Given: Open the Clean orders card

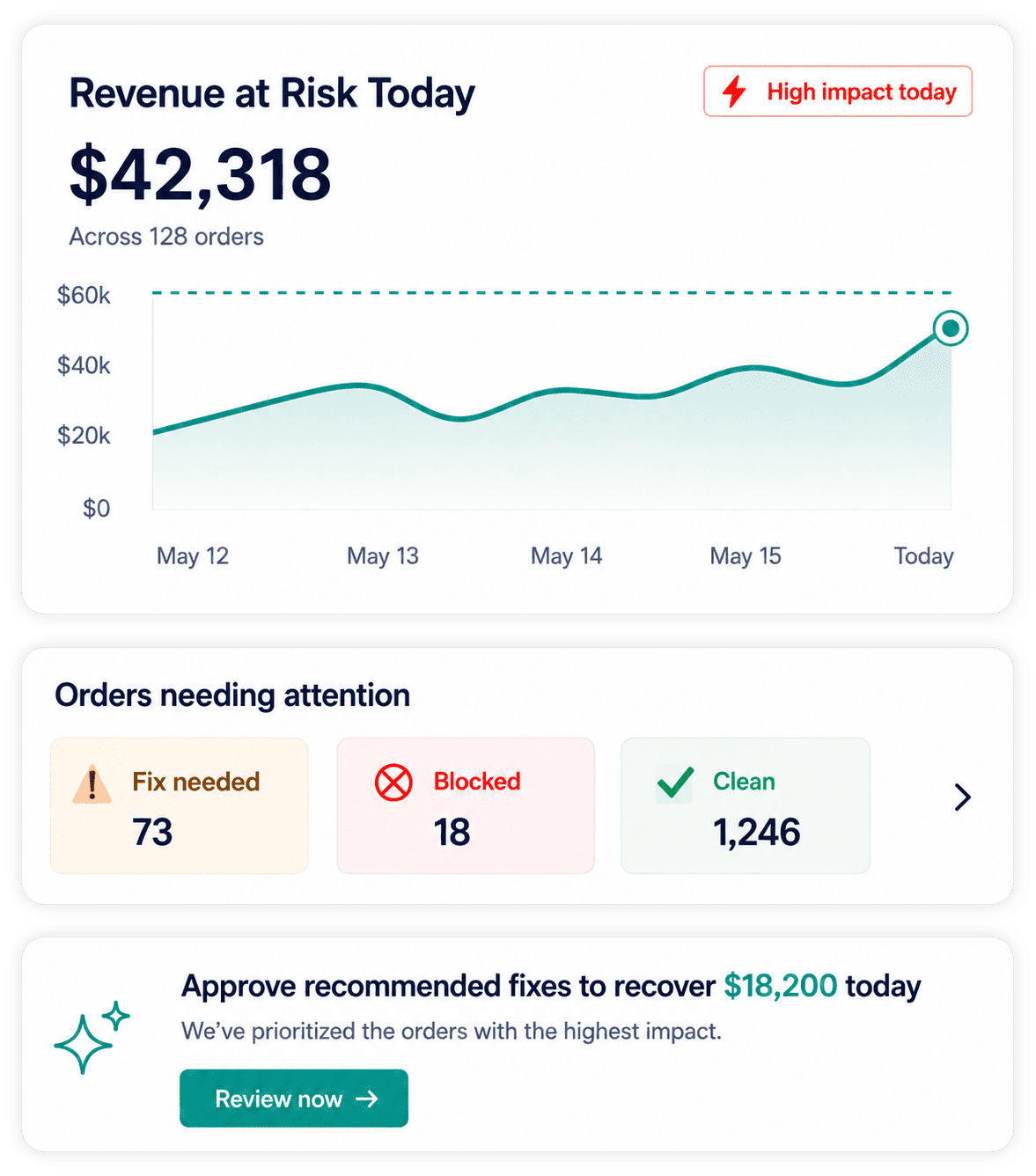Looking at the screenshot, I should tap(746, 805).
